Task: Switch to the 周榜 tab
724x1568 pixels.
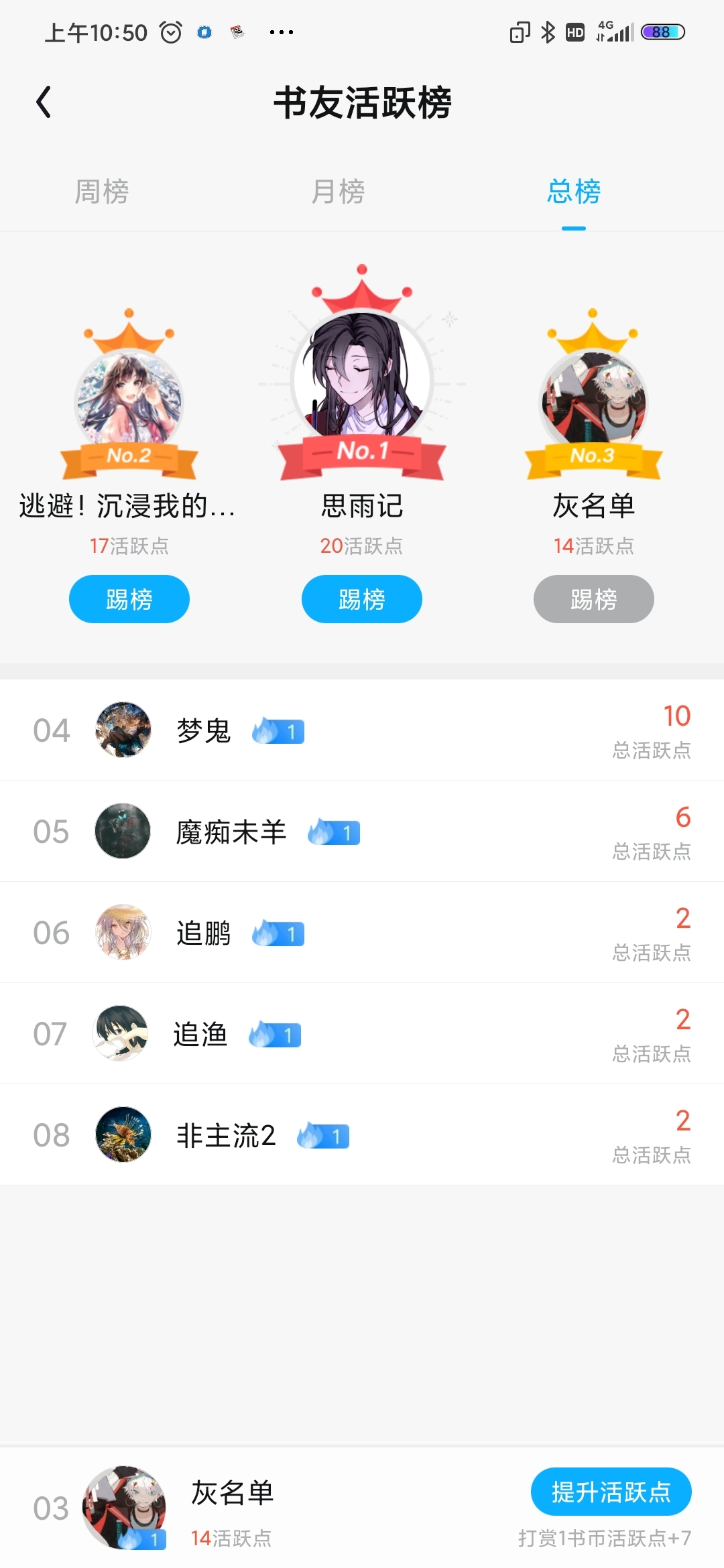Action: pos(101,192)
